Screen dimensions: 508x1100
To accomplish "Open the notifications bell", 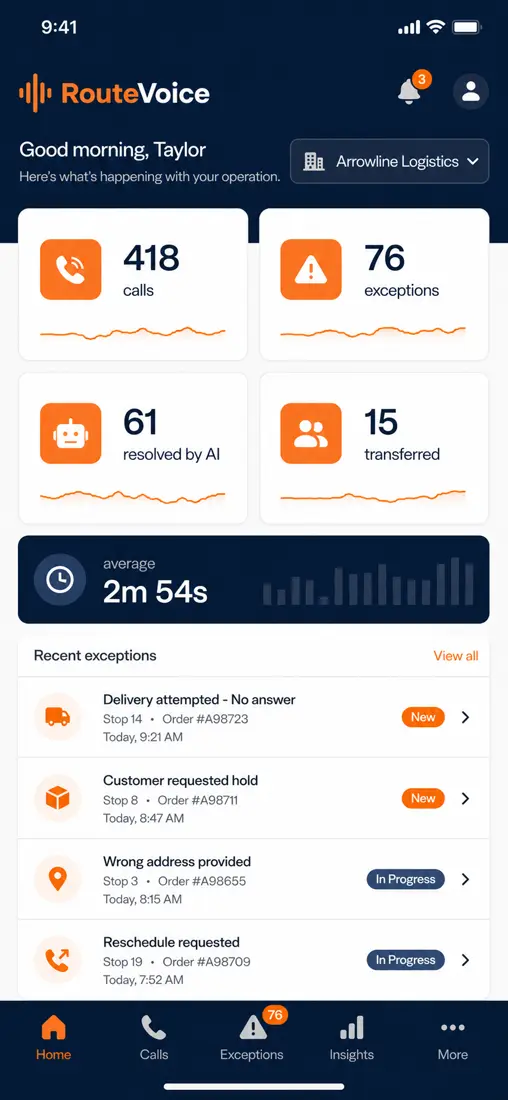I will tap(410, 92).
